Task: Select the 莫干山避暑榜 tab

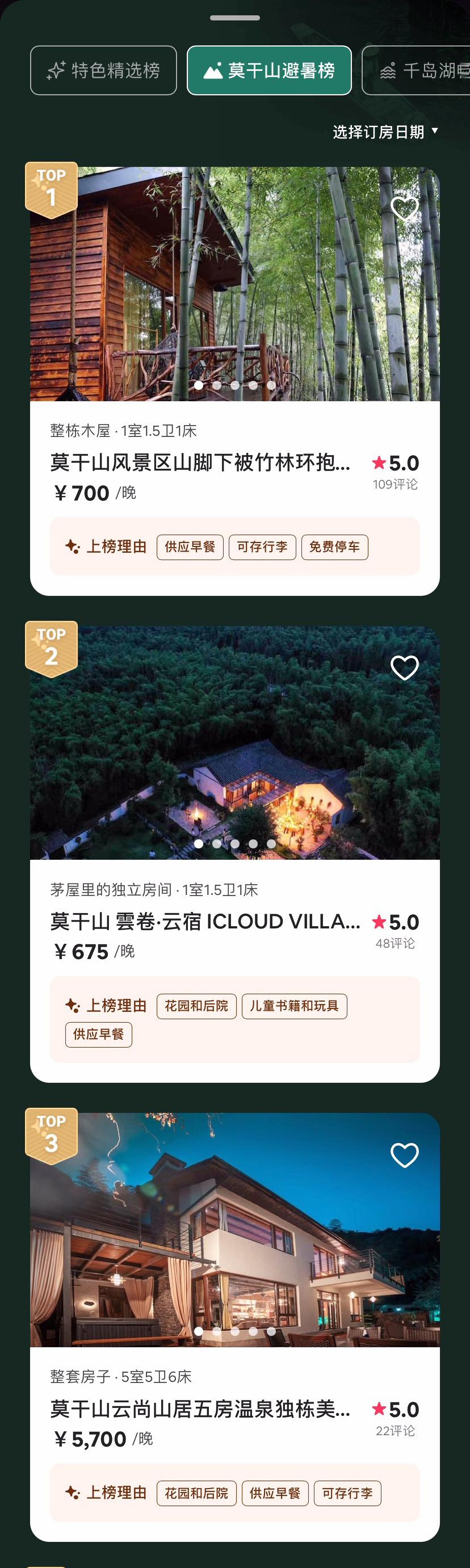Action: pyautogui.click(x=269, y=71)
